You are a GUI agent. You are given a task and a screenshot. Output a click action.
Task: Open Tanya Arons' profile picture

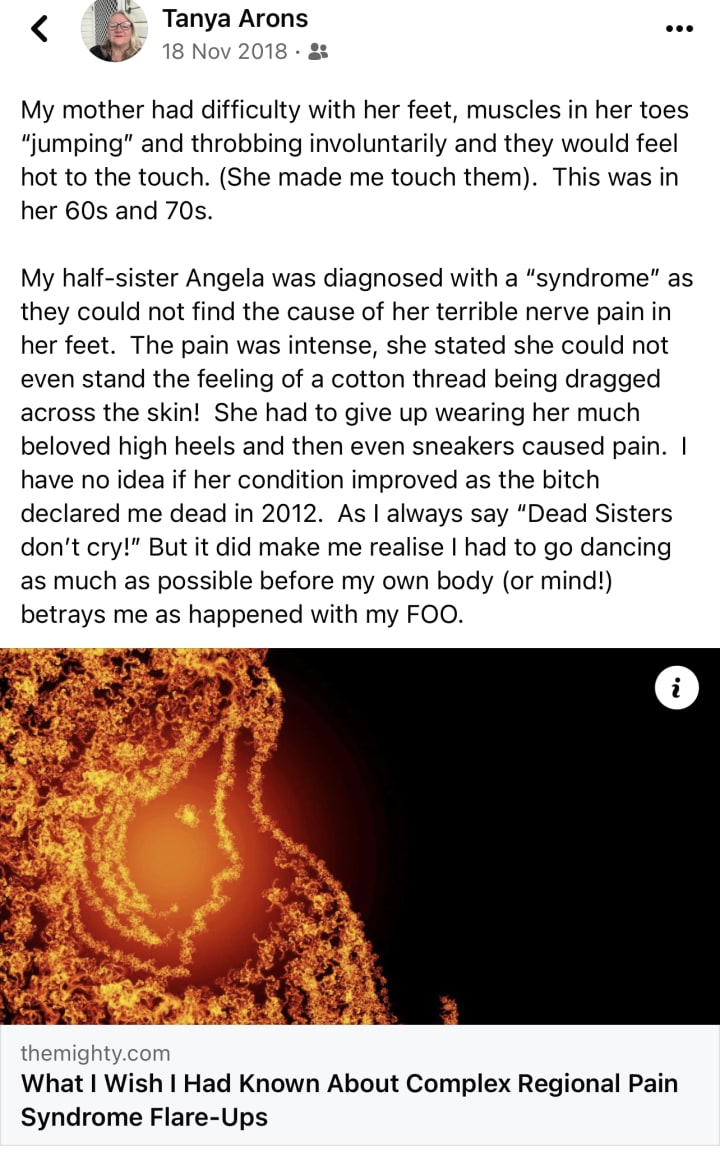tap(116, 30)
